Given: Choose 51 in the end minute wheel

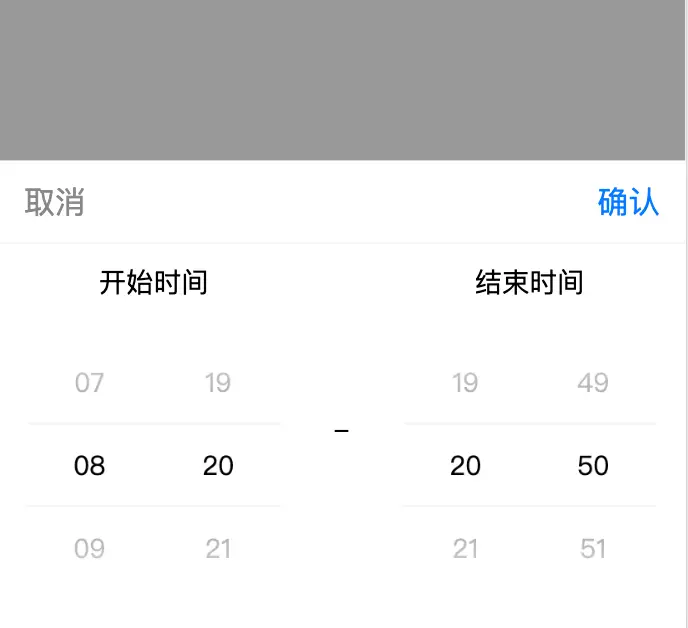Looking at the screenshot, I should 593,548.
